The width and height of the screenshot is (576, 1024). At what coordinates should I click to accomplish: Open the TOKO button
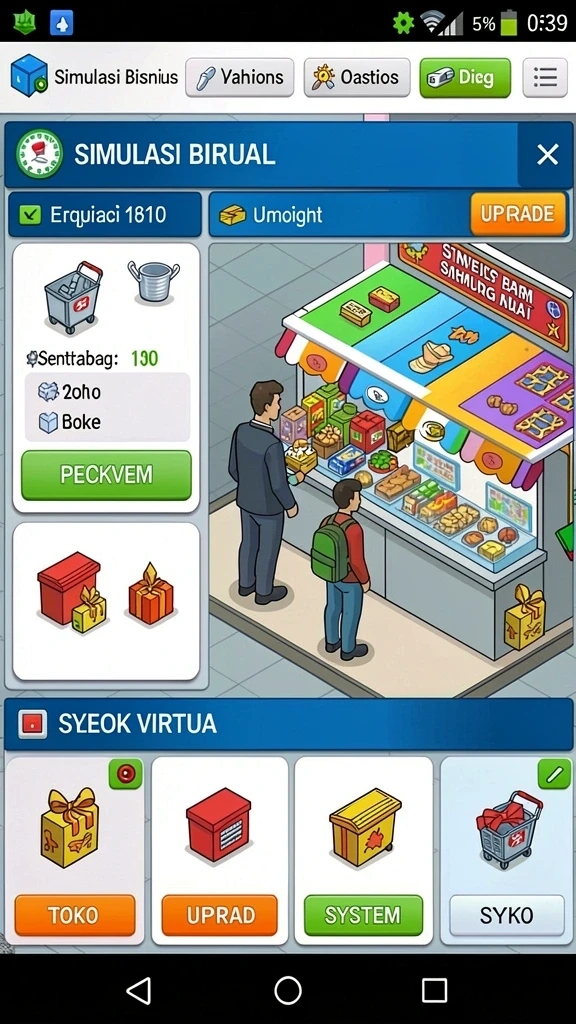75,915
